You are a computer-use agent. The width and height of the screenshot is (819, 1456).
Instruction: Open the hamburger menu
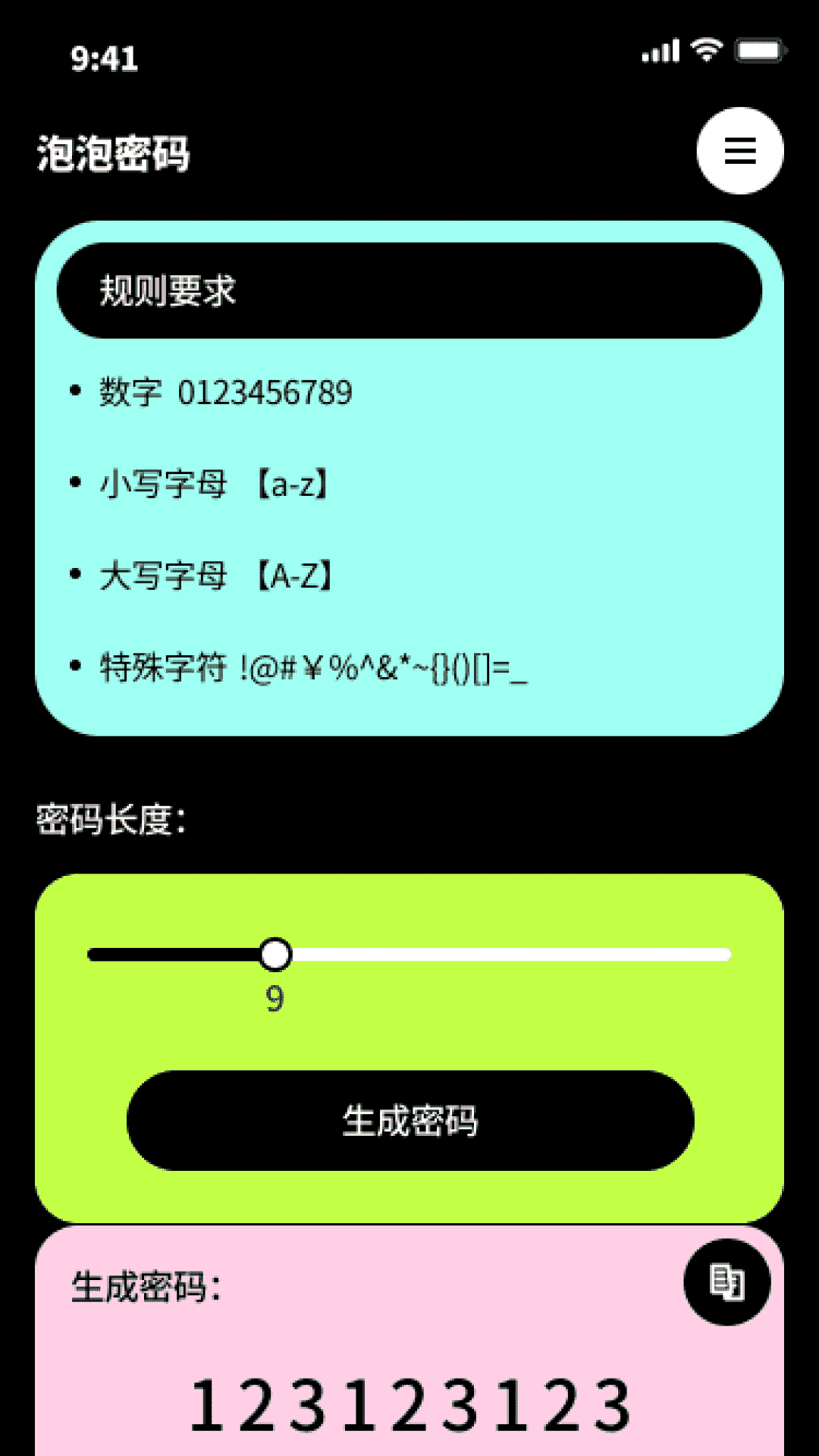pyautogui.click(x=740, y=151)
